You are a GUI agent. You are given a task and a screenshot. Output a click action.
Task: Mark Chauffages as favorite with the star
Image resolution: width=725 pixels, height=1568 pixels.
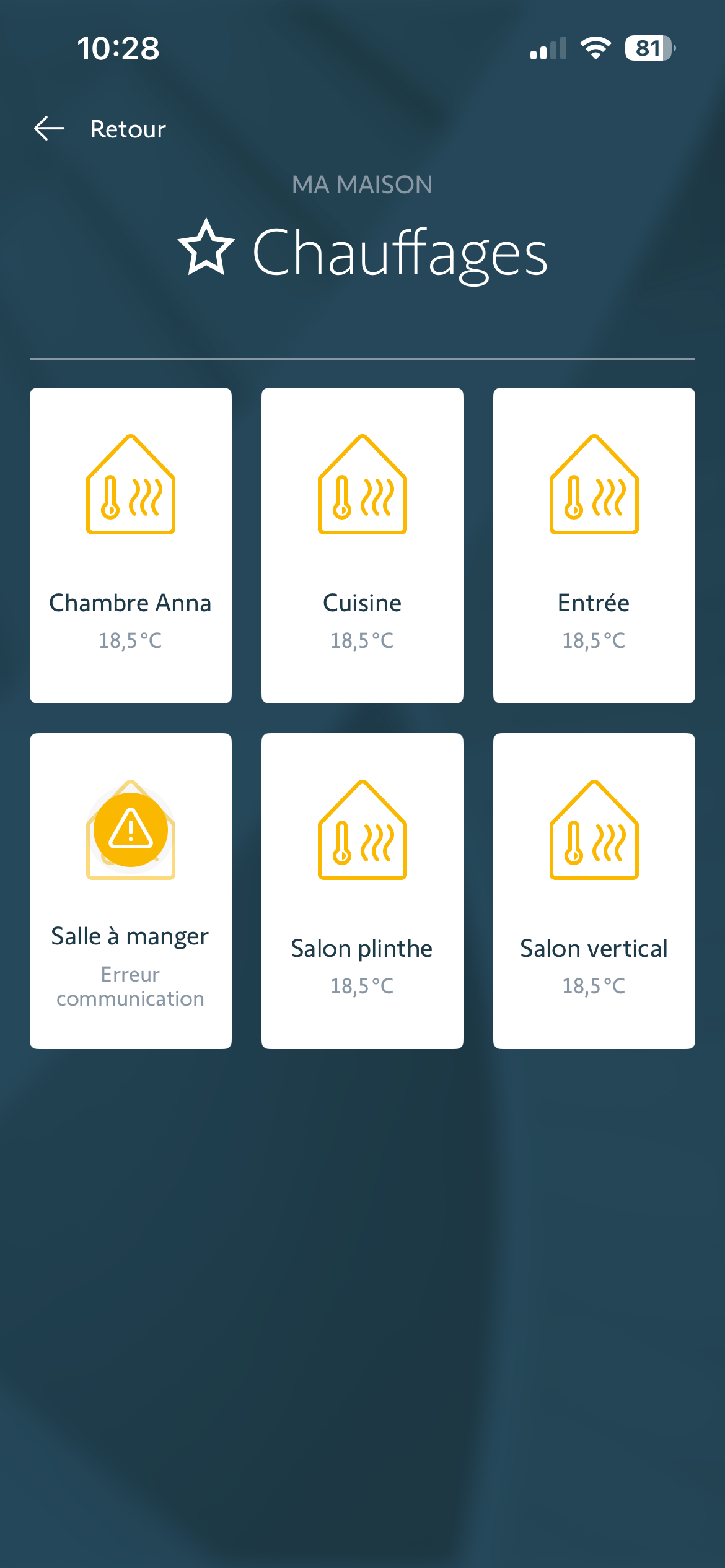[206, 248]
